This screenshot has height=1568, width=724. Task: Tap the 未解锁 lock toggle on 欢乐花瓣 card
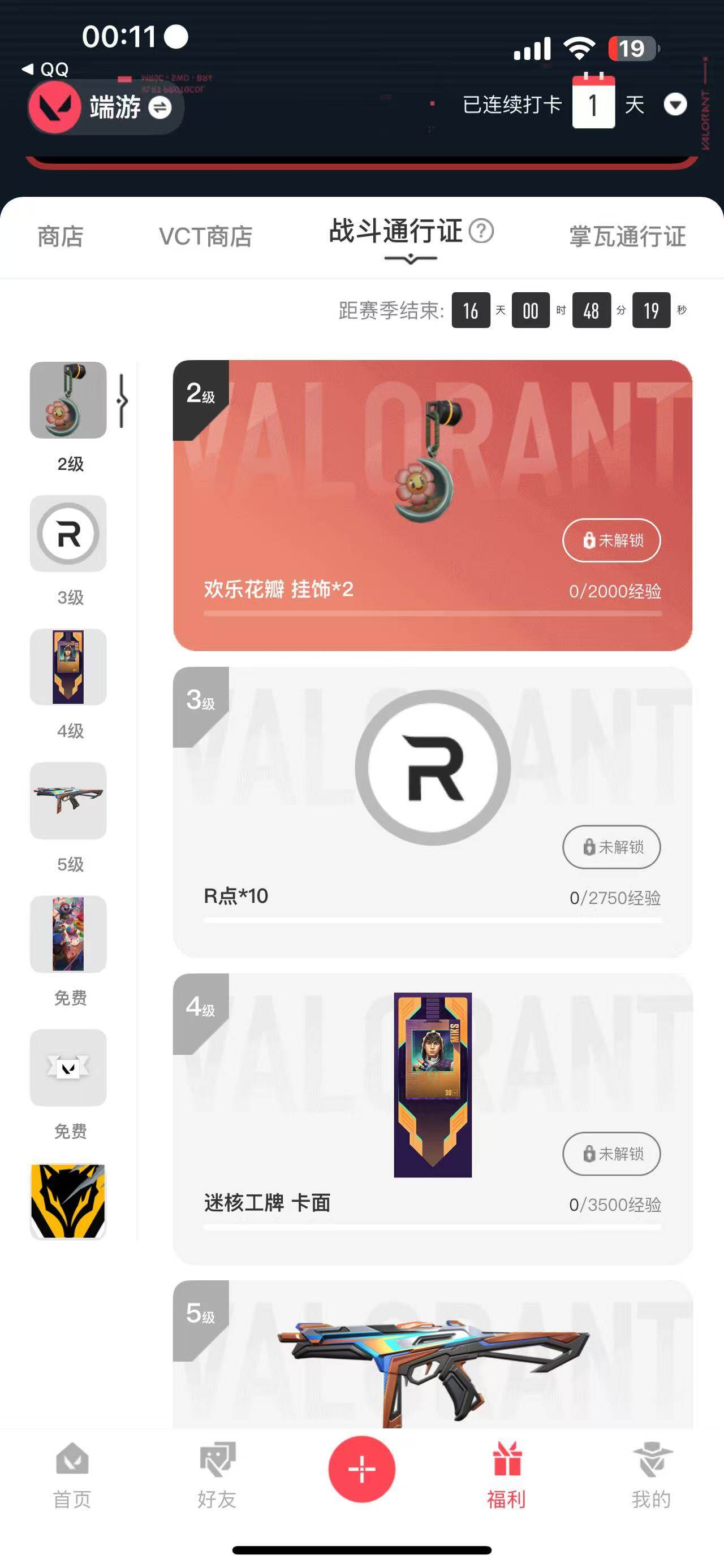pyautogui.click(x=611, y=540)
